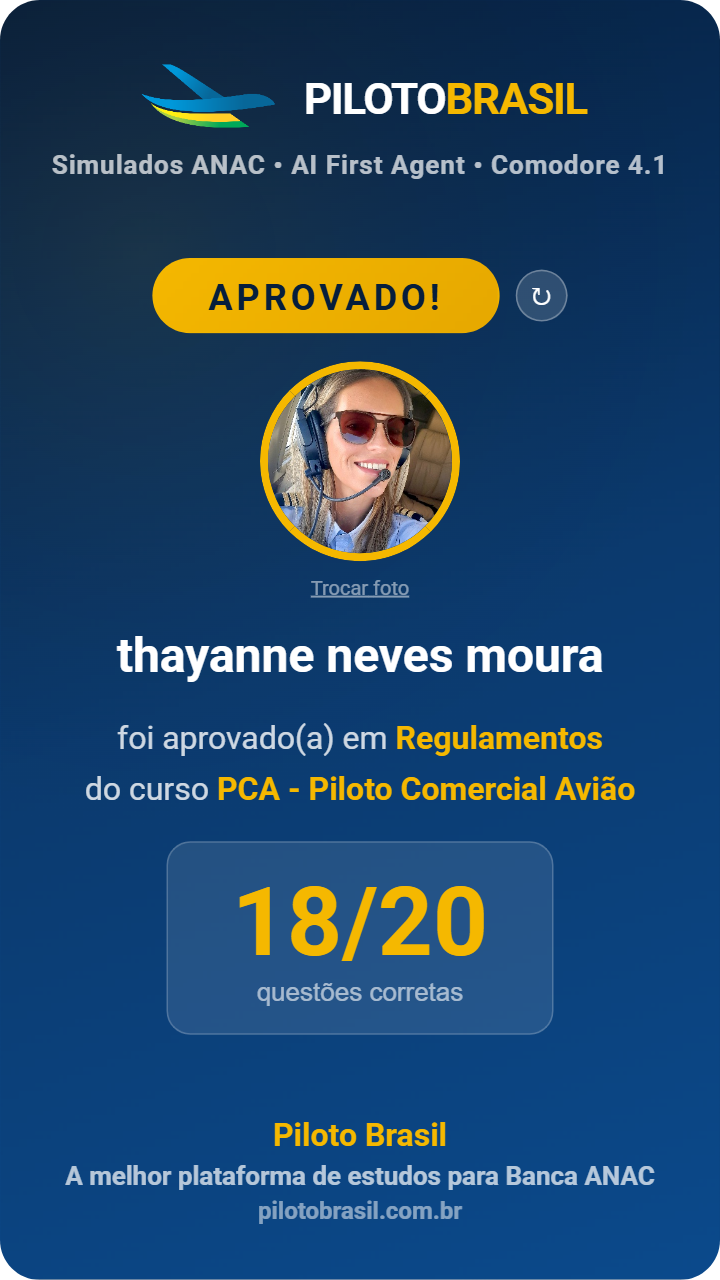Image resolution: width=720 pixels, height=1280 pixels.
Task: Select the Regulamentos subject label
Action: (502, 740)
